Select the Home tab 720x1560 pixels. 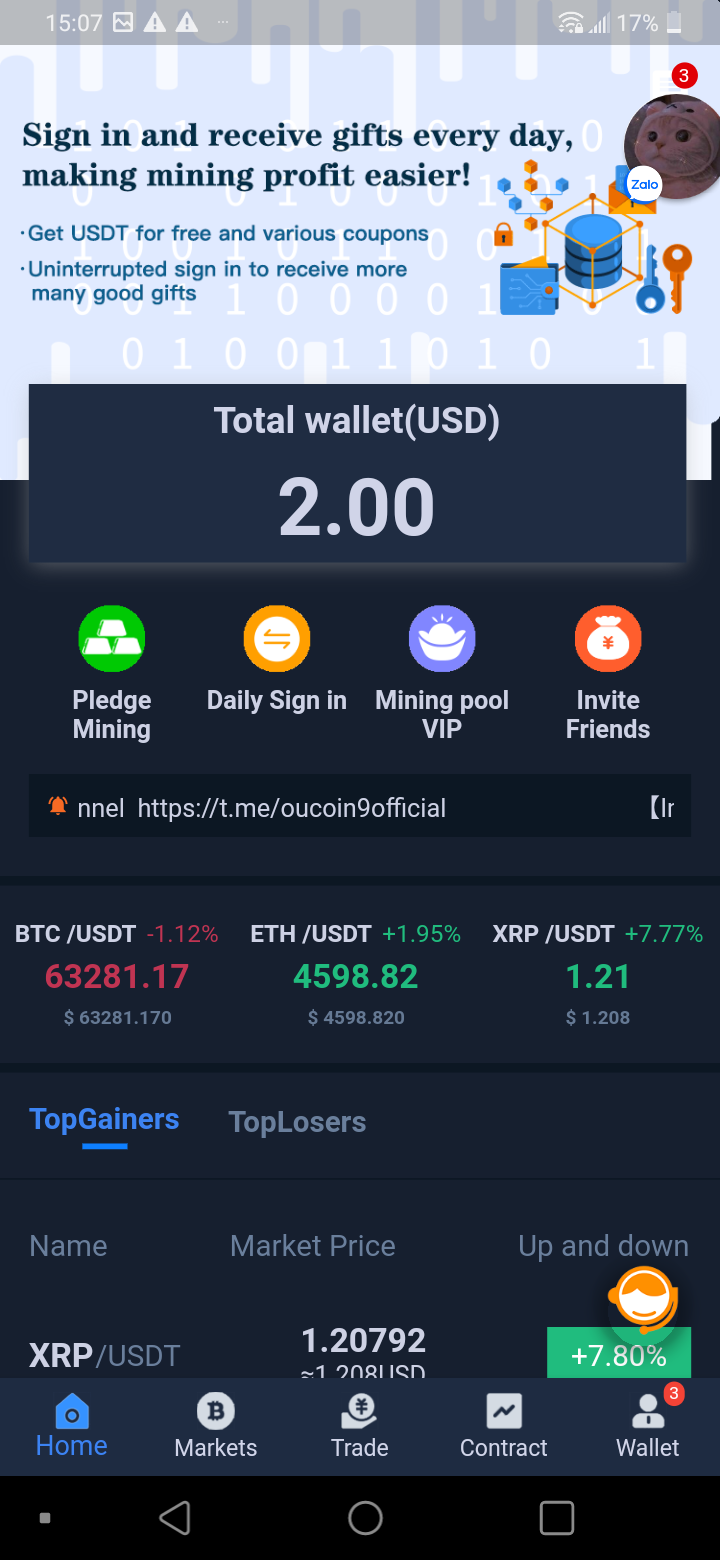pyautogui.click(x=72, y=1427)
